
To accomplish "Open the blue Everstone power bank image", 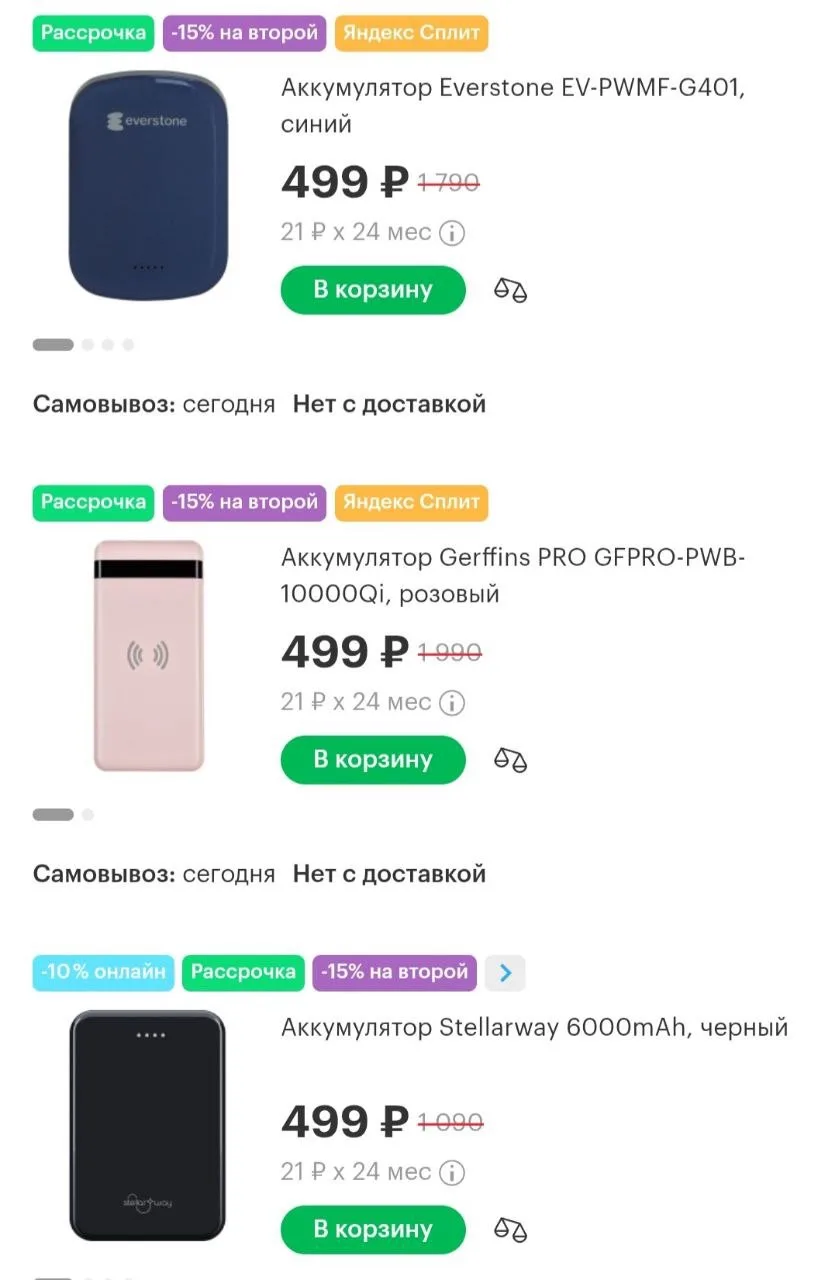I will coord(149,185).
